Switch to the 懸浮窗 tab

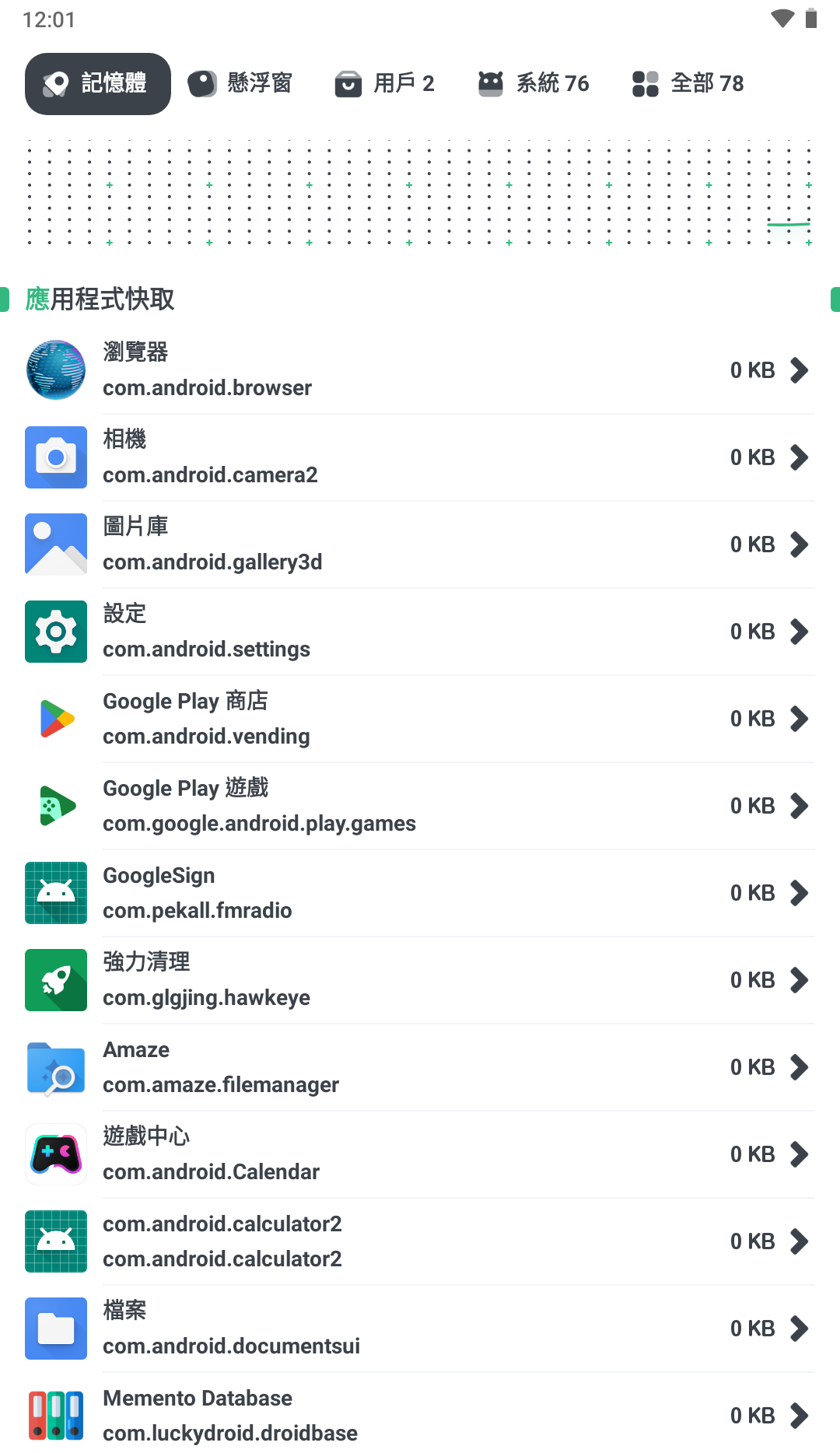[241, 84]
